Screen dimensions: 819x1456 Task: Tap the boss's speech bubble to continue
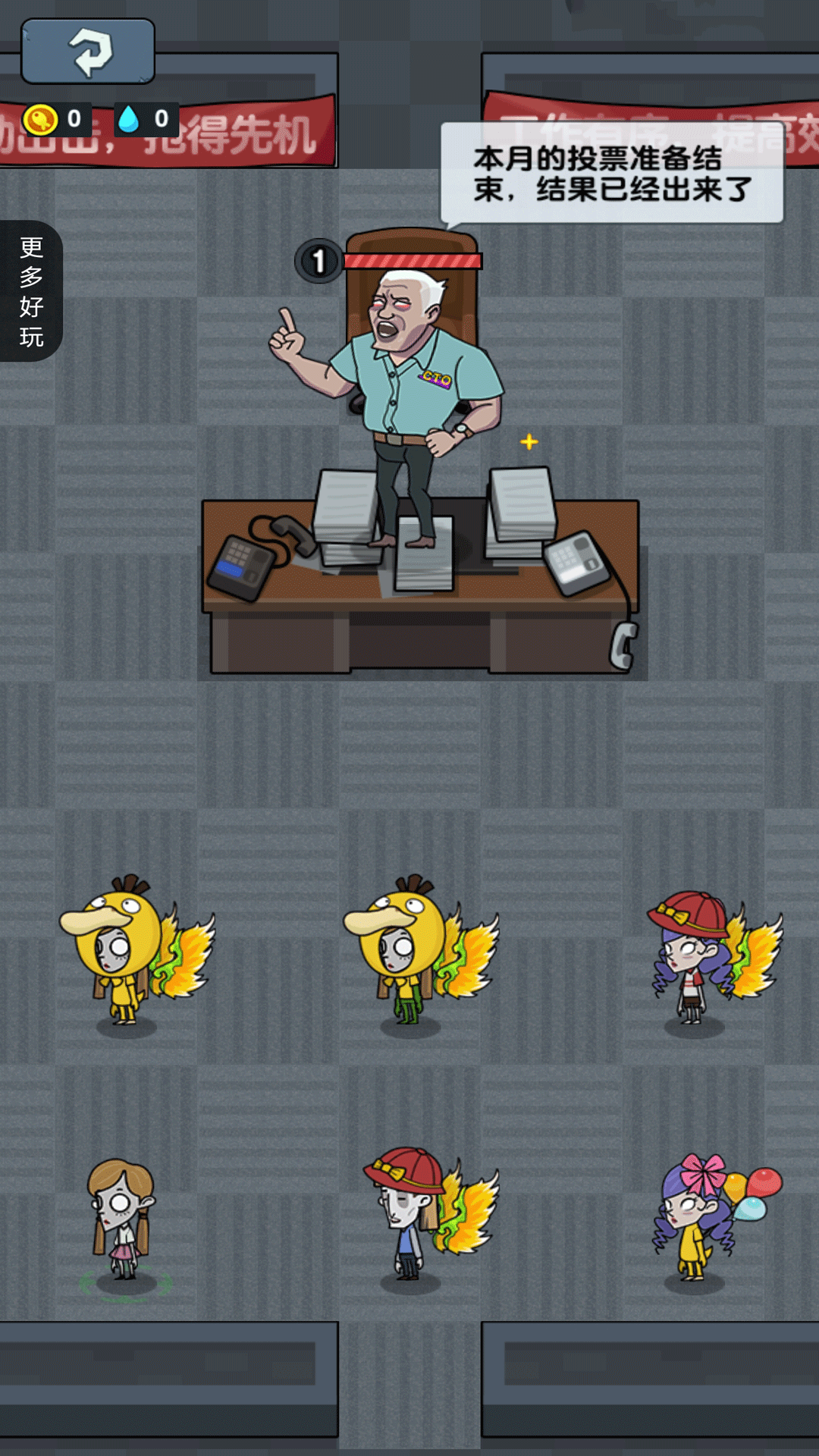[611, 174]
